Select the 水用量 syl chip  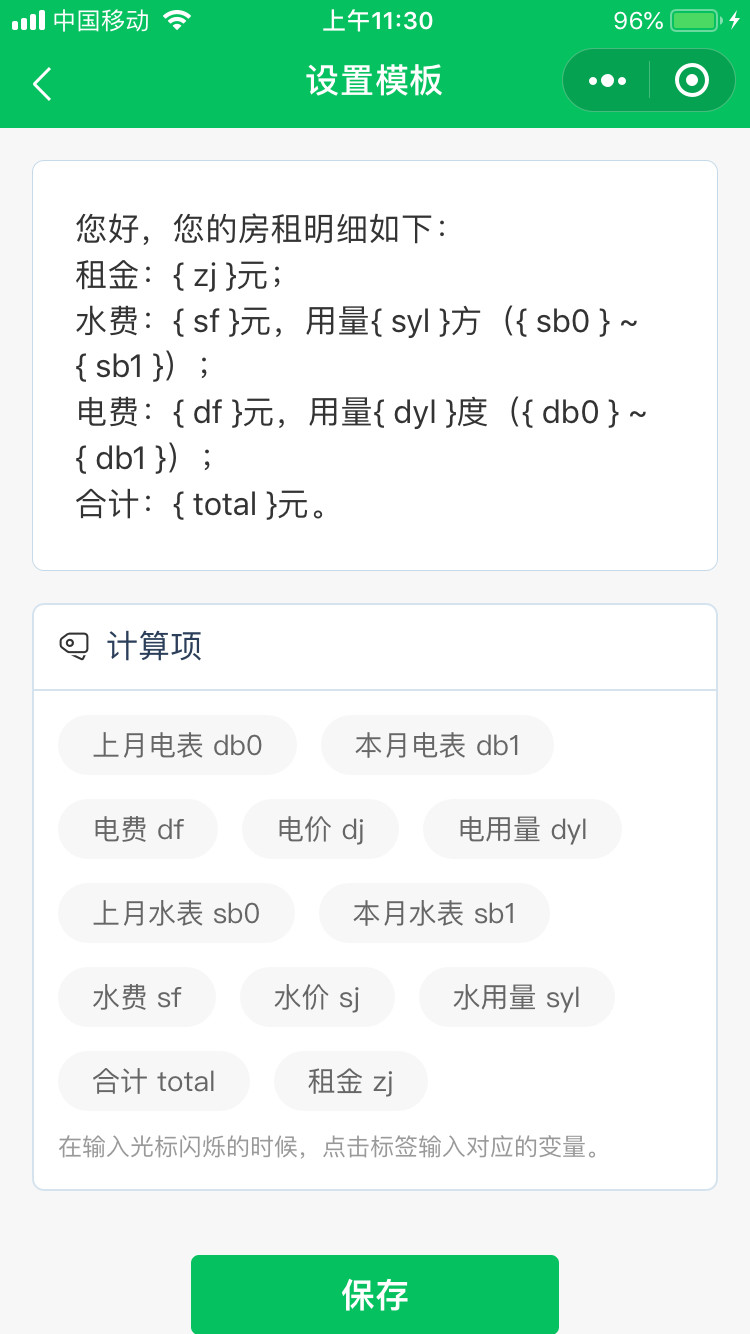[x=517, y=997]
